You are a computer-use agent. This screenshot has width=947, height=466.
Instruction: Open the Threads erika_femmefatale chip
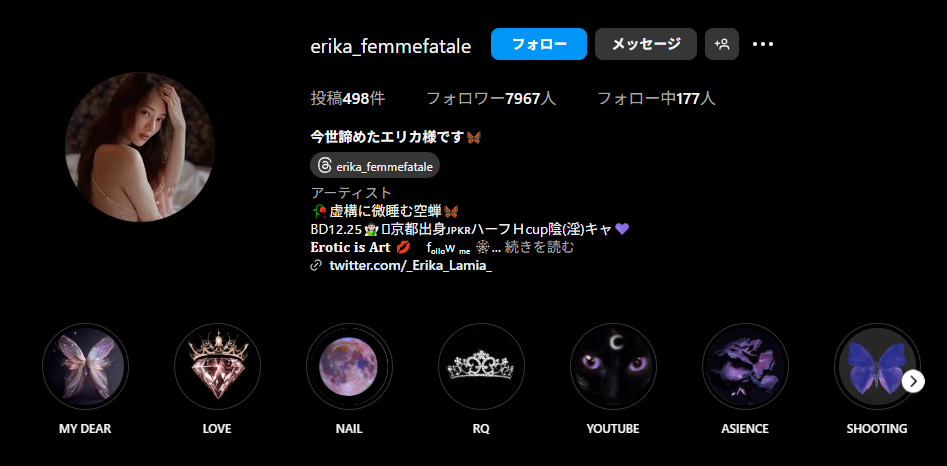(x=375, y=166)
